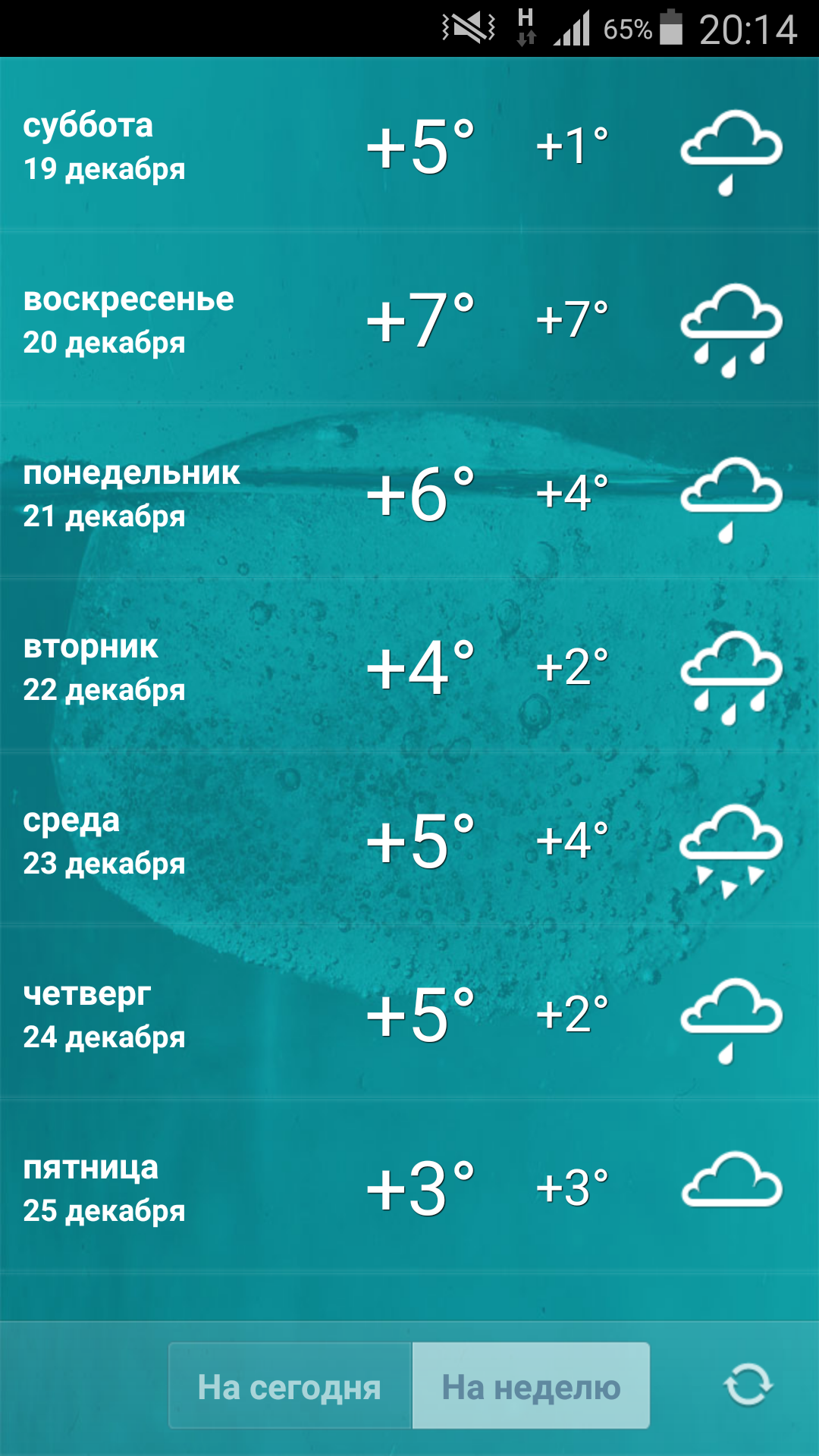Switch to the «На сегодня» tab
The height and width of the screenshot is (1456, 819).
tap(290, 1386)
